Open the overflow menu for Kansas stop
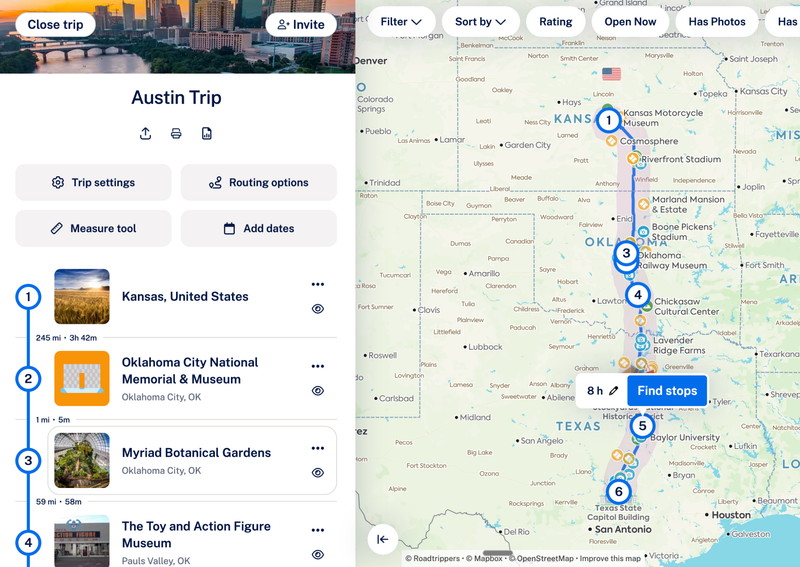This screenshot has width=800, height=567. [318, 284]
